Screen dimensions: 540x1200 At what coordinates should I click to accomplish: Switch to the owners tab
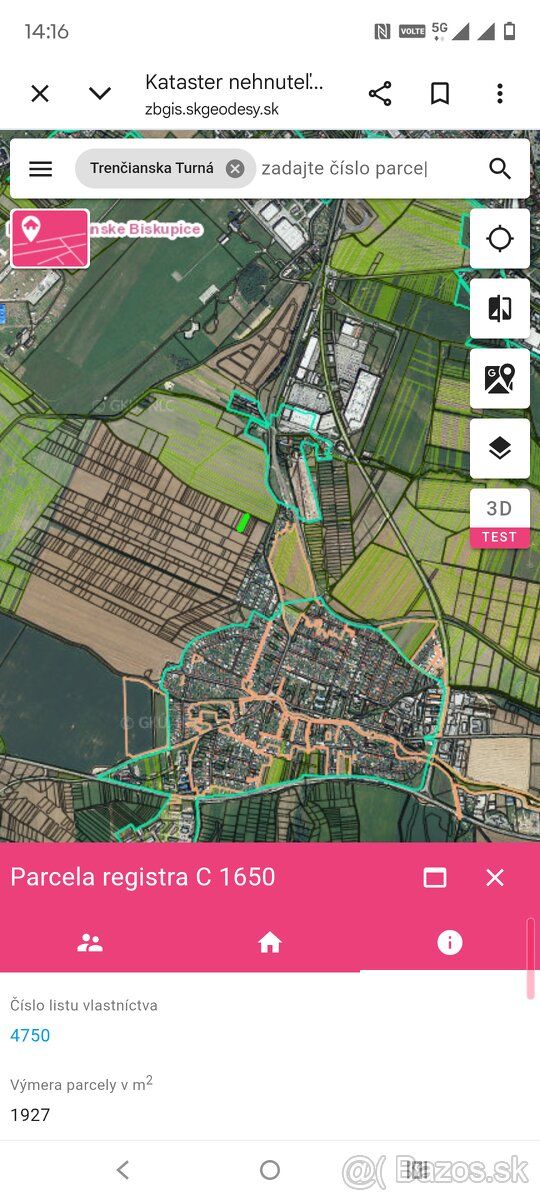(x=90, y=942)
